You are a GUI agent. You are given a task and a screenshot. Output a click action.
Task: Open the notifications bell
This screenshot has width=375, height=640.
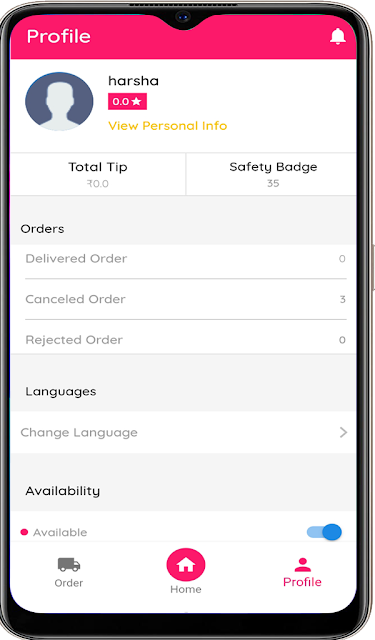pos(337,36)
